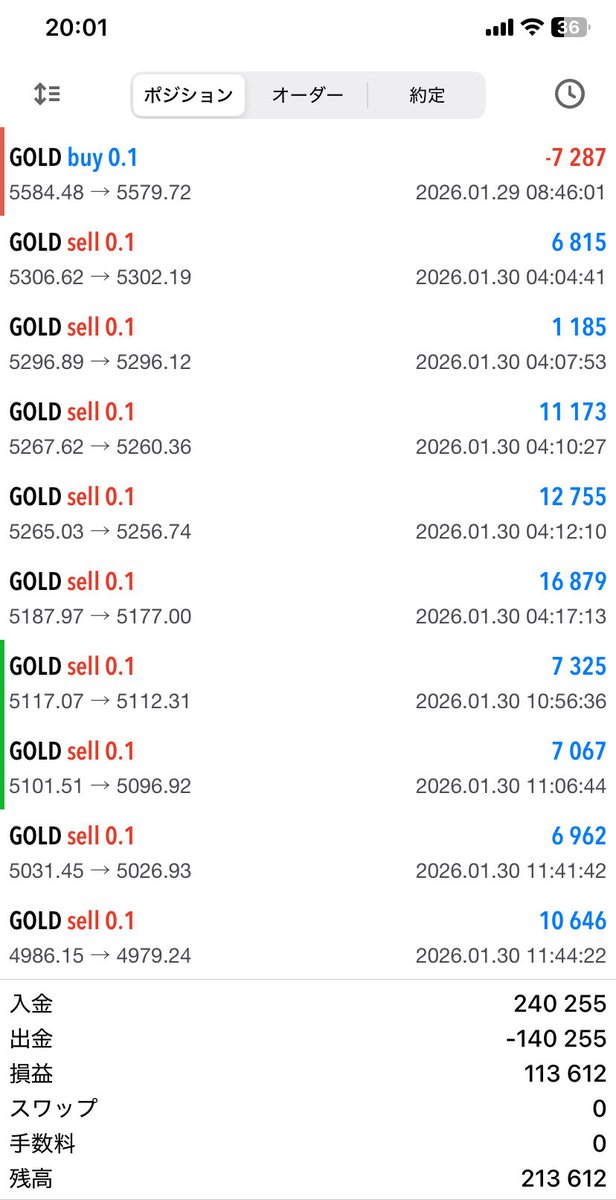Select the GOLD sell position at 5031.45

click(x=308, y=853)
